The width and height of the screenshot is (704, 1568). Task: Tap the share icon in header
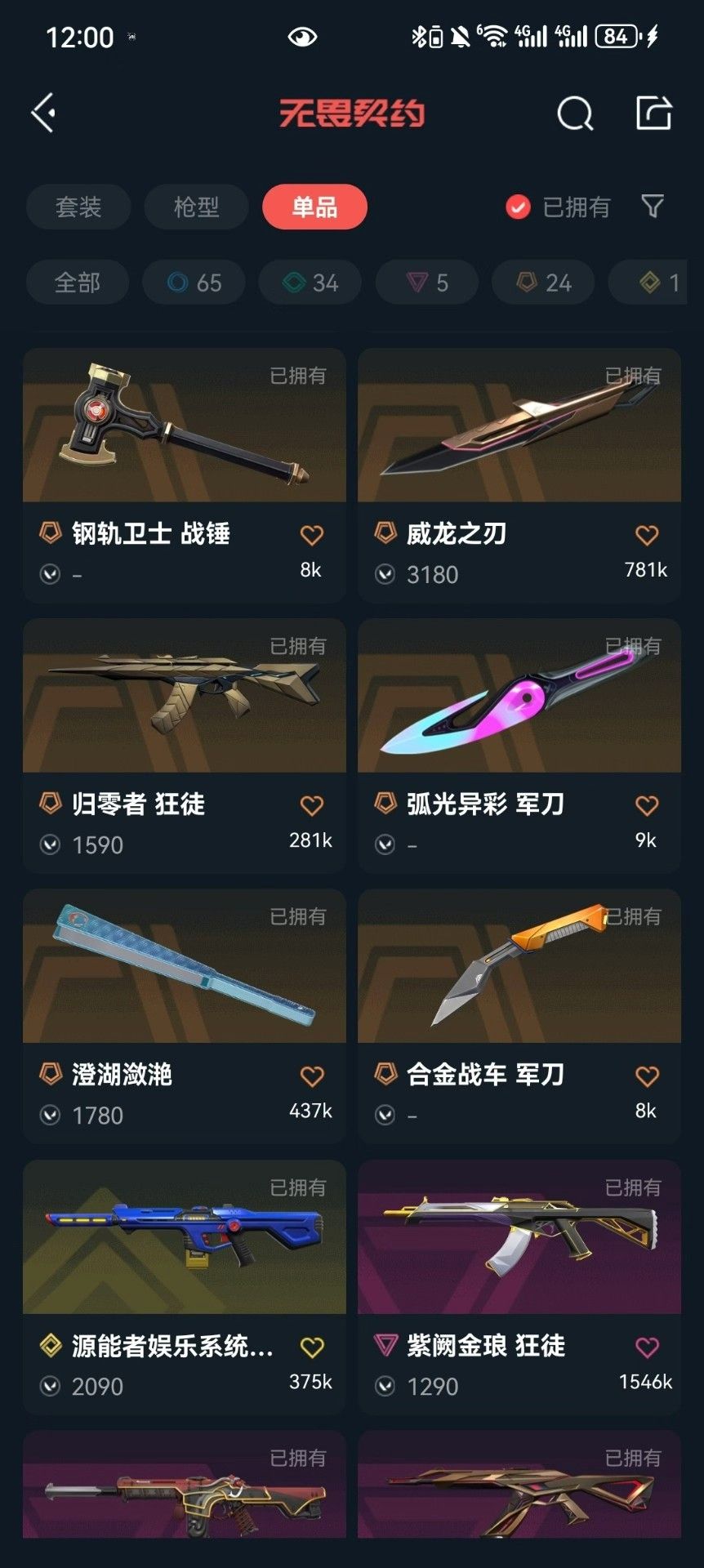653,113
